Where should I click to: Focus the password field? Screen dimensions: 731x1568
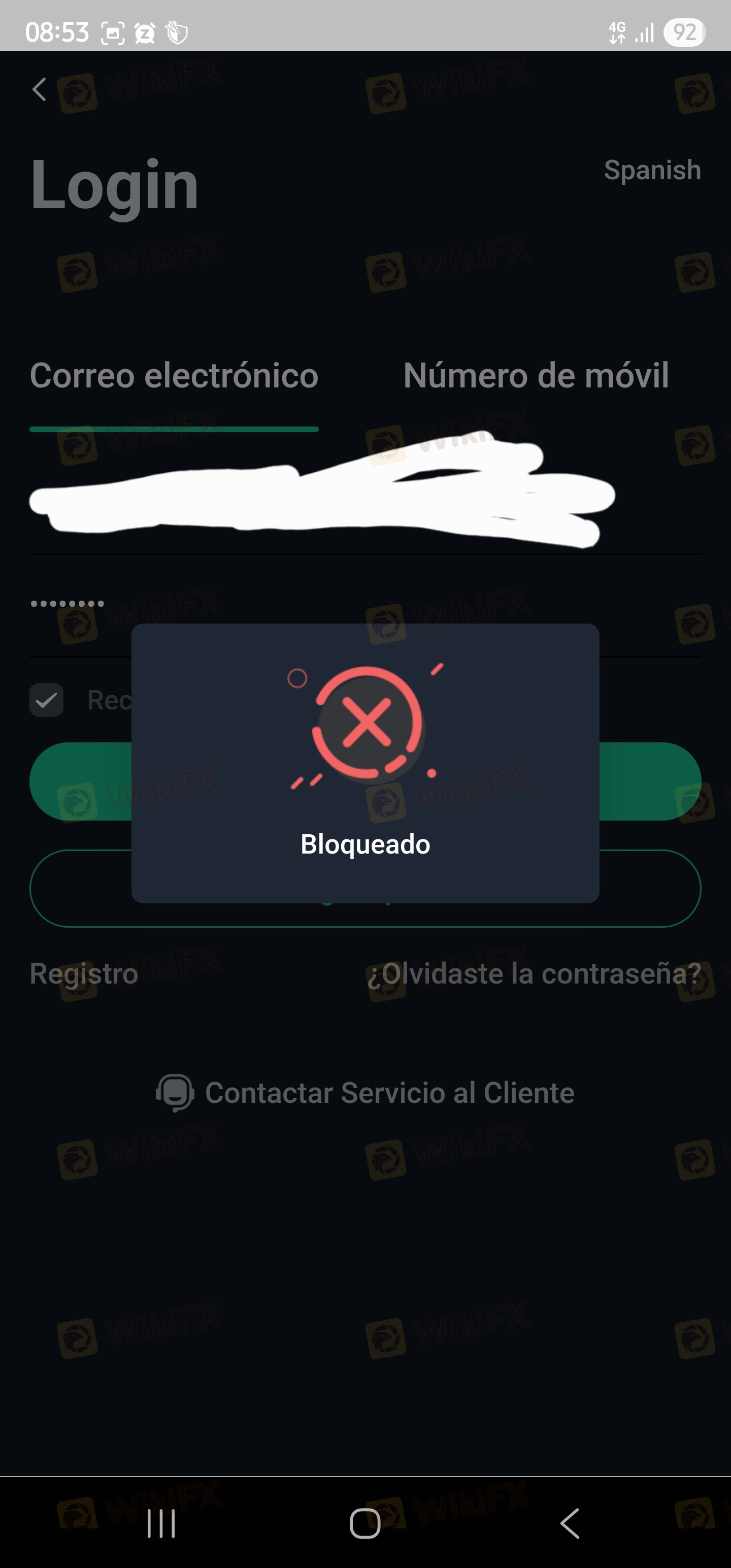point(365,604)
